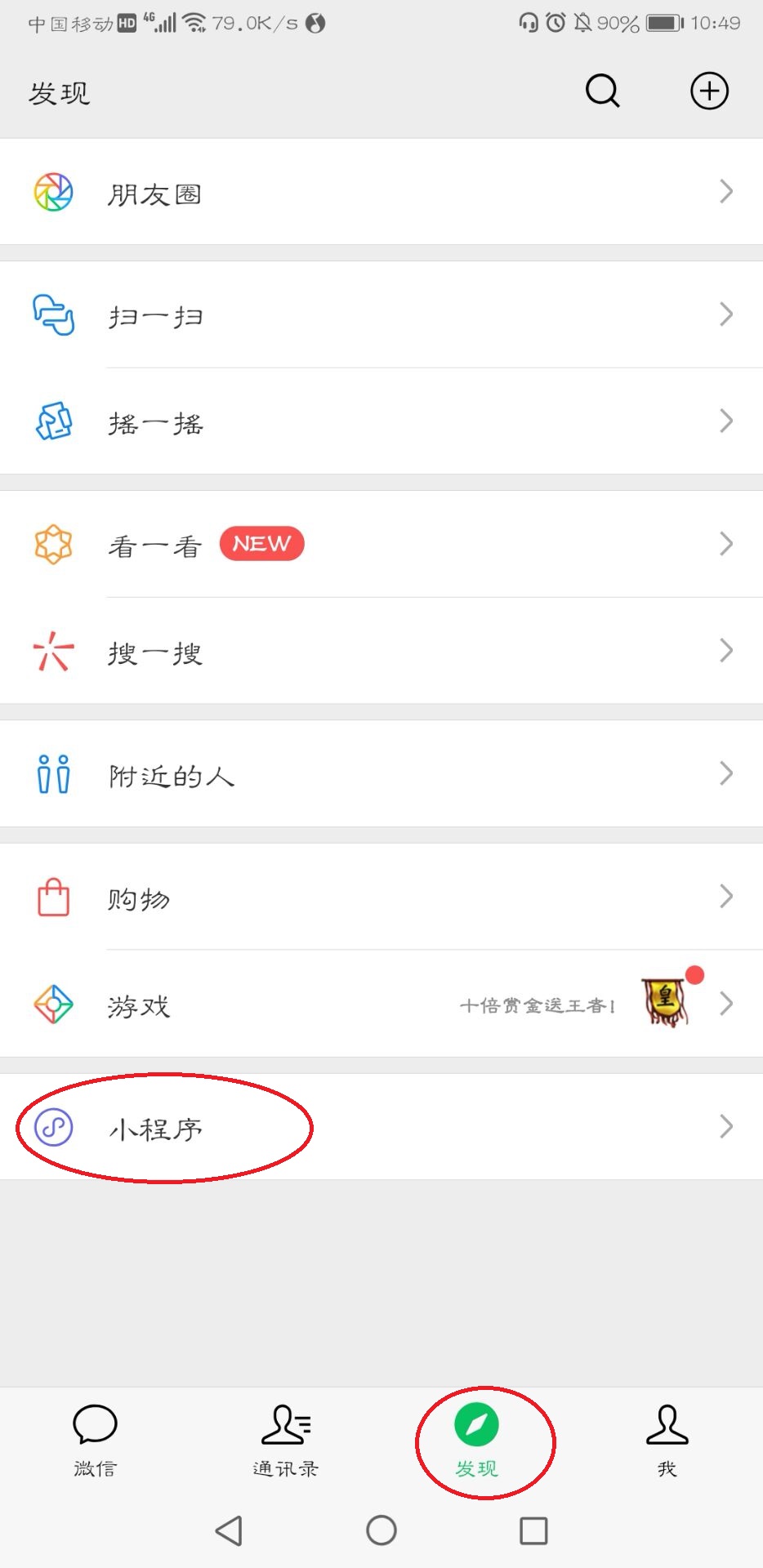
Task: Expand the 游戏 row chevron
Action: pos(725,1004)
